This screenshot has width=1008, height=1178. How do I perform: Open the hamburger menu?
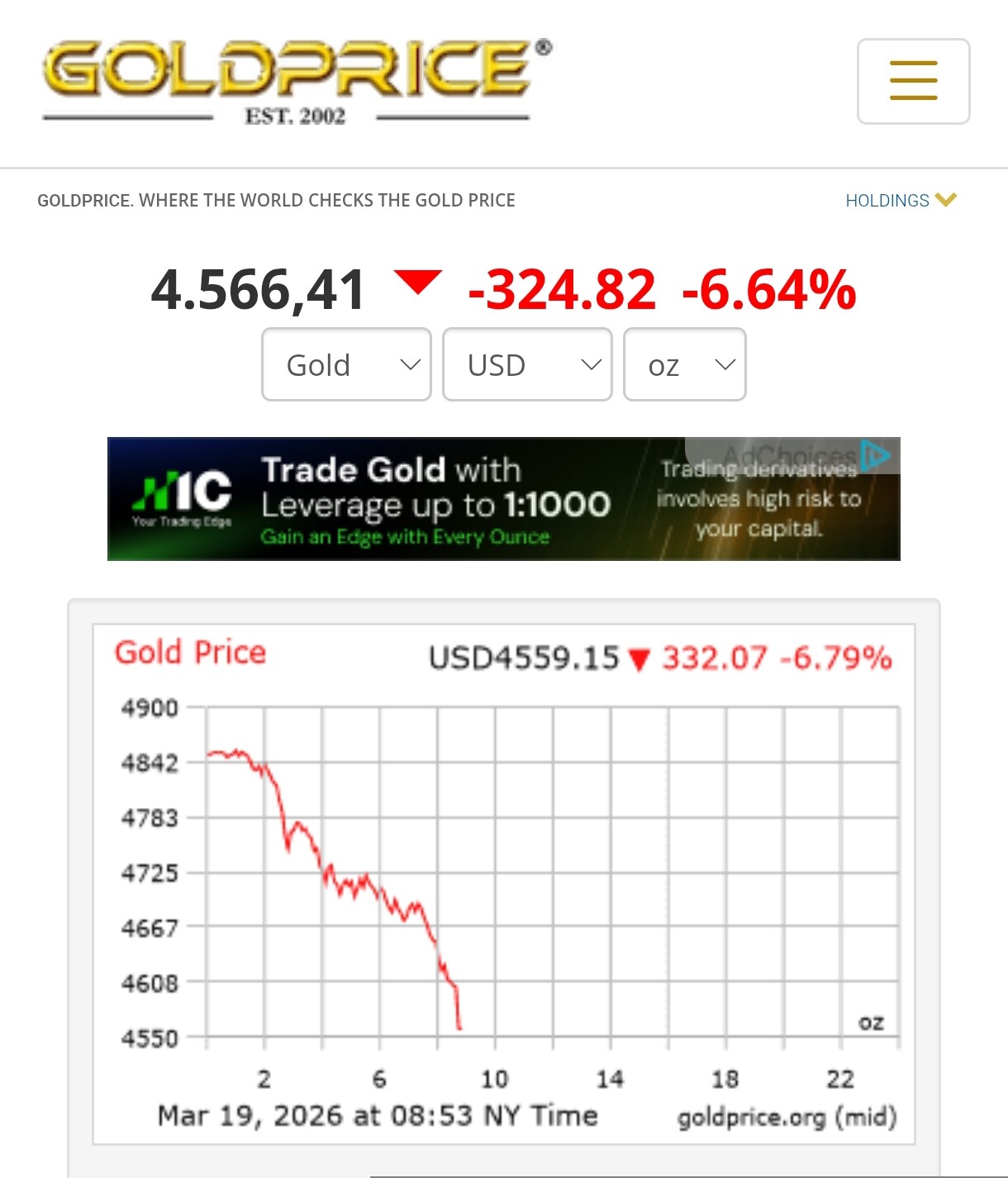(x=913, y=81)
